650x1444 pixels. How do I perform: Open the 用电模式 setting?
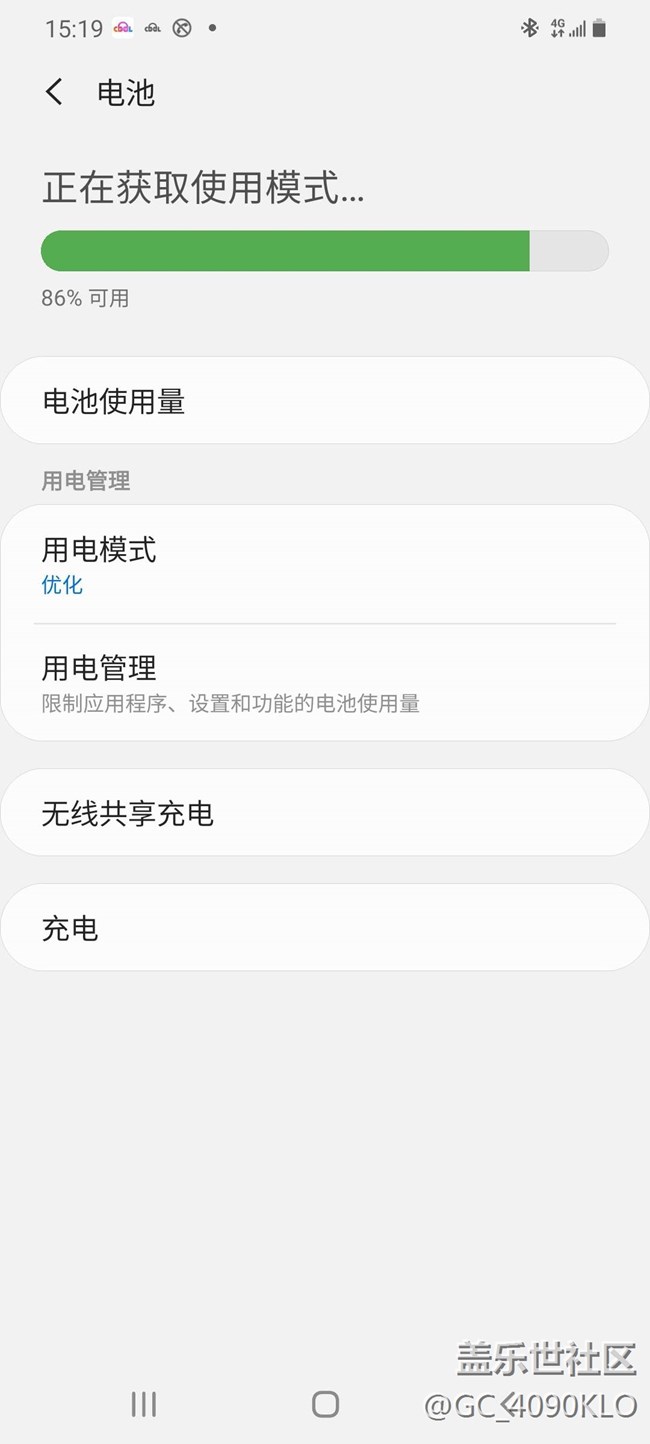[x=325, y=565]
